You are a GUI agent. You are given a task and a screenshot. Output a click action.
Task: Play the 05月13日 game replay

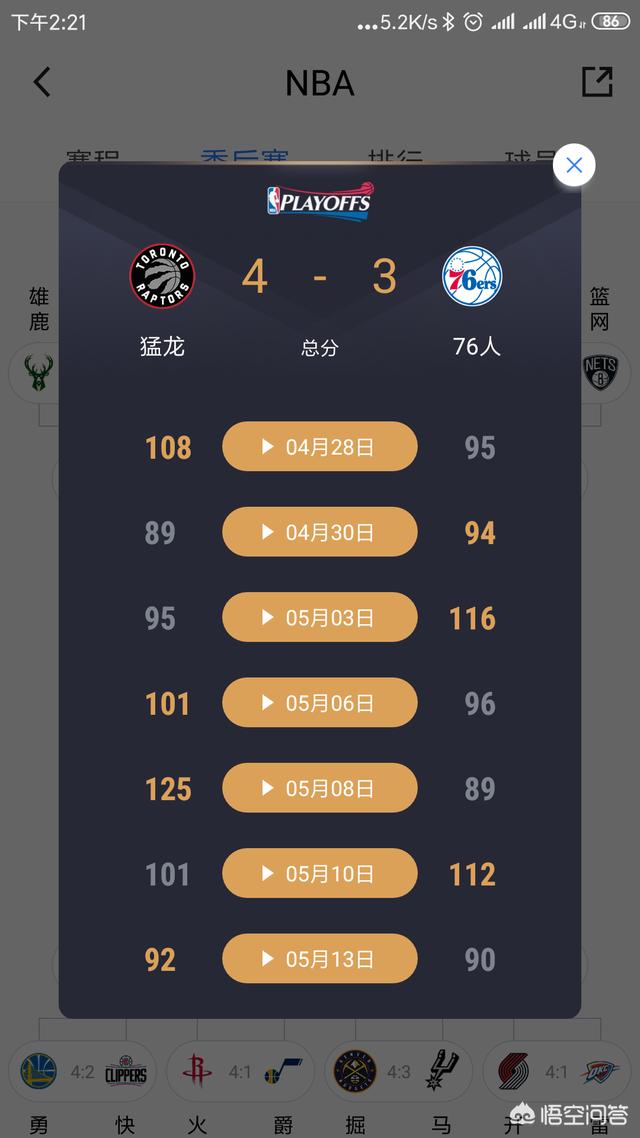[320, 959]
